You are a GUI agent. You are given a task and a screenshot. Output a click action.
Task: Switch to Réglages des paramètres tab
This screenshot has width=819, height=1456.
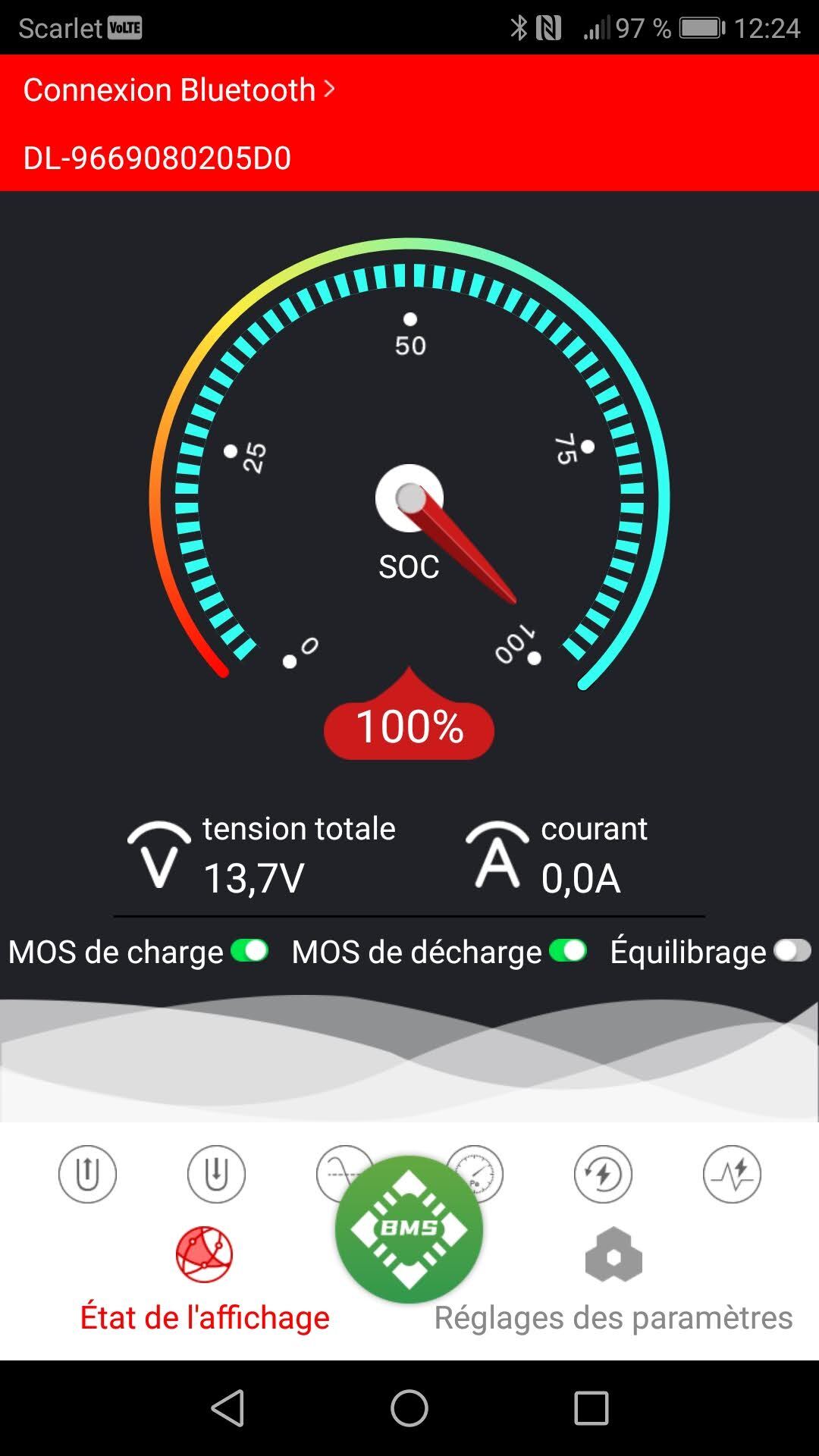pos(613,1282)
